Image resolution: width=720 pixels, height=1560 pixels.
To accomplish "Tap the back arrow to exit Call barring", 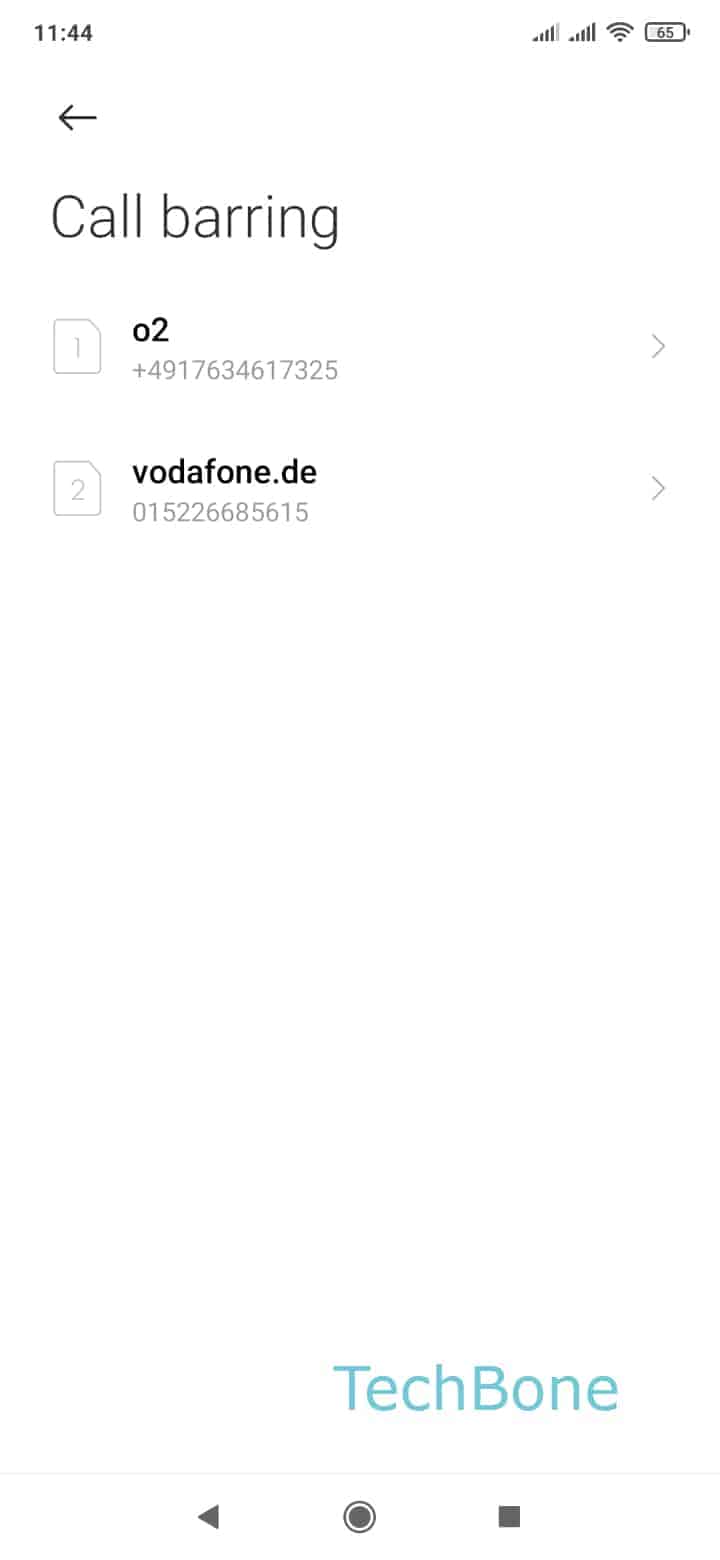I will pyautogui.click(x=76, y=117).
